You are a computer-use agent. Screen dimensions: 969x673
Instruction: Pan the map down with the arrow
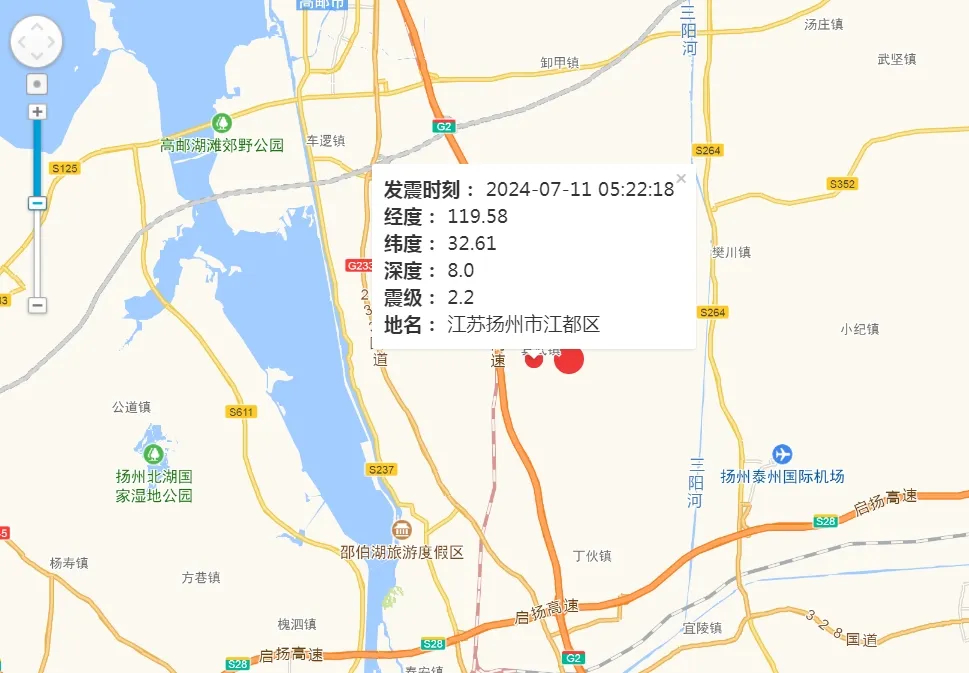(x=36, y=56)
